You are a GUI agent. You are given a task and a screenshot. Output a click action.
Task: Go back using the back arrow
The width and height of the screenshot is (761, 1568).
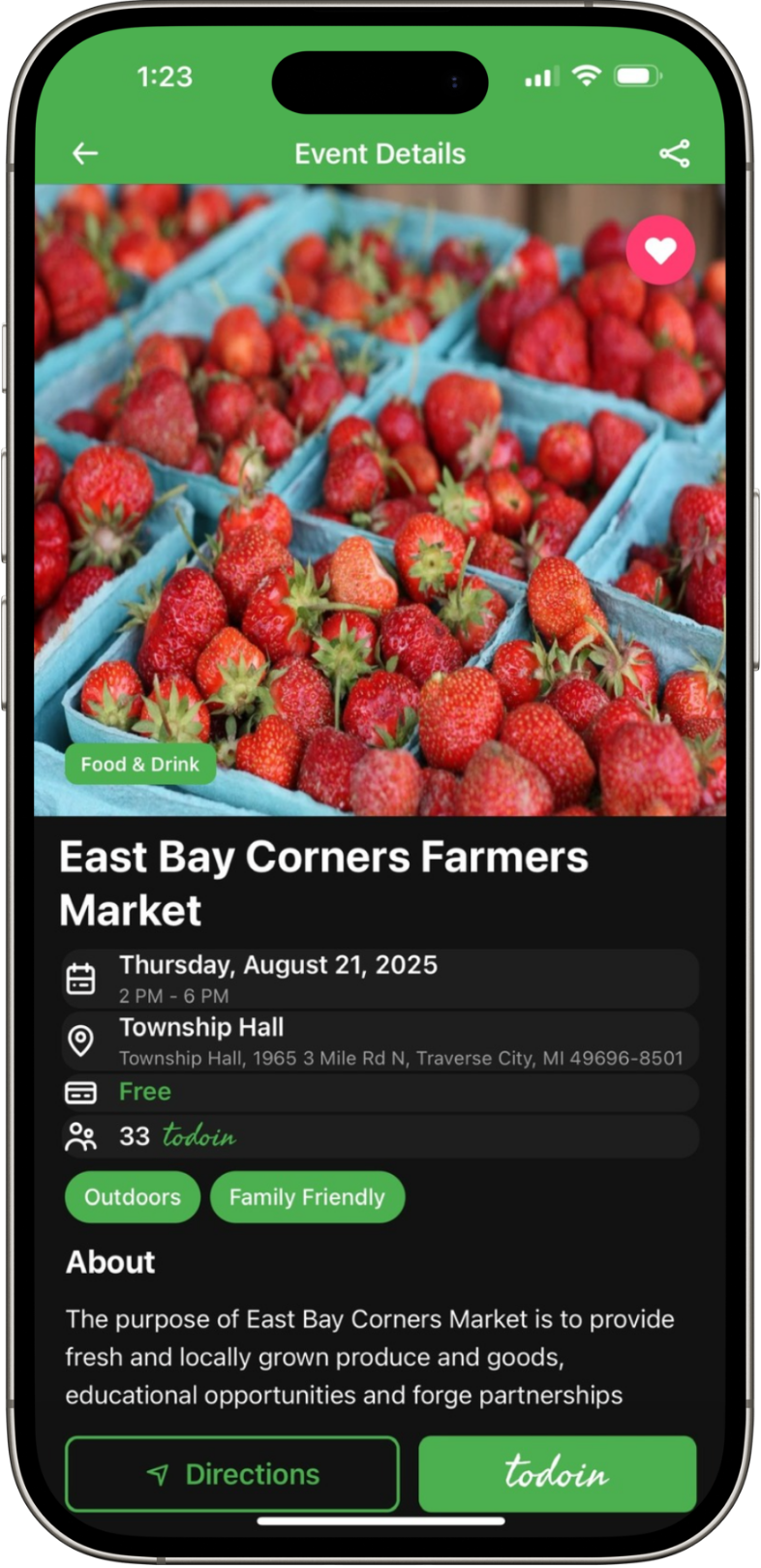[x=85, y=153]
